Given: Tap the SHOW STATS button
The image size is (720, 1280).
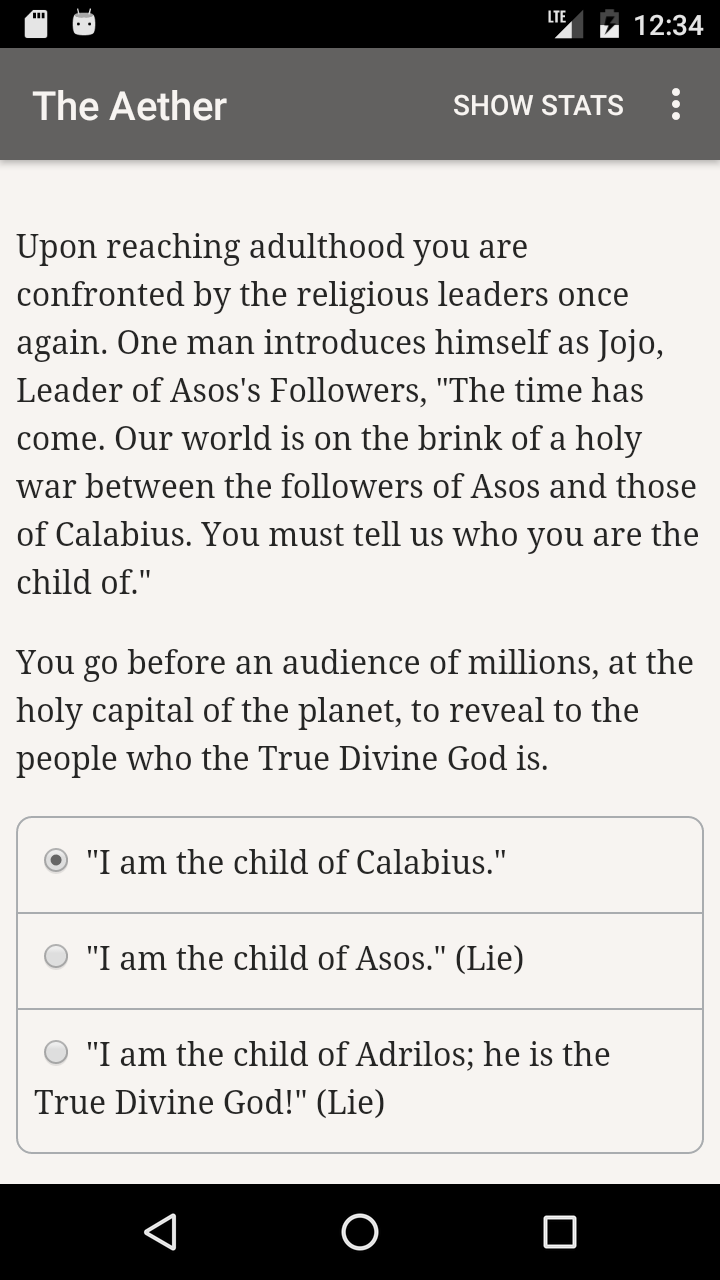Looking at the screenshot, I should pyautogui.click(x=538, y=105).
